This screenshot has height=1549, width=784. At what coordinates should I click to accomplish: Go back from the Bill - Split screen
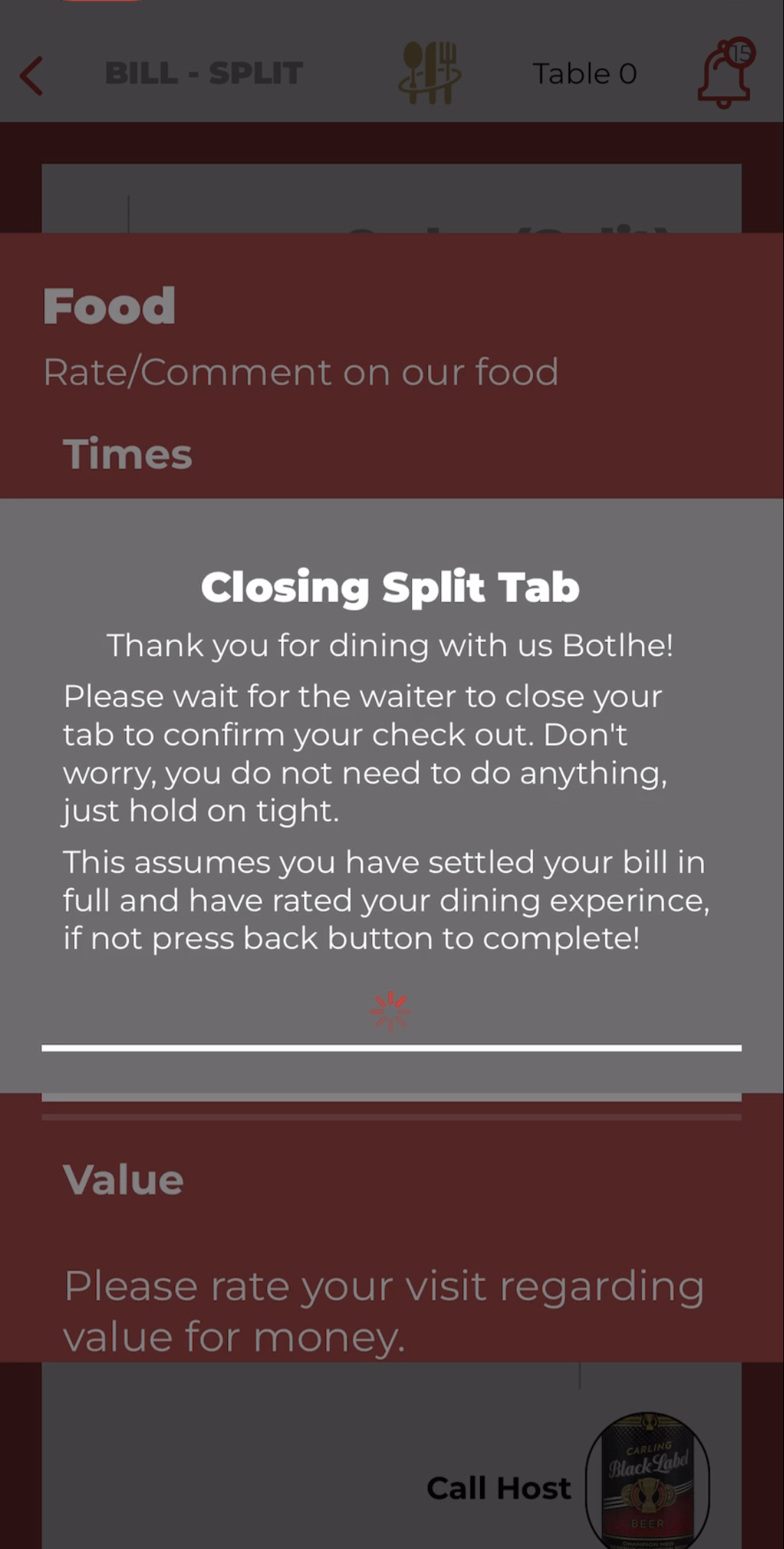[x=31, y=75]
